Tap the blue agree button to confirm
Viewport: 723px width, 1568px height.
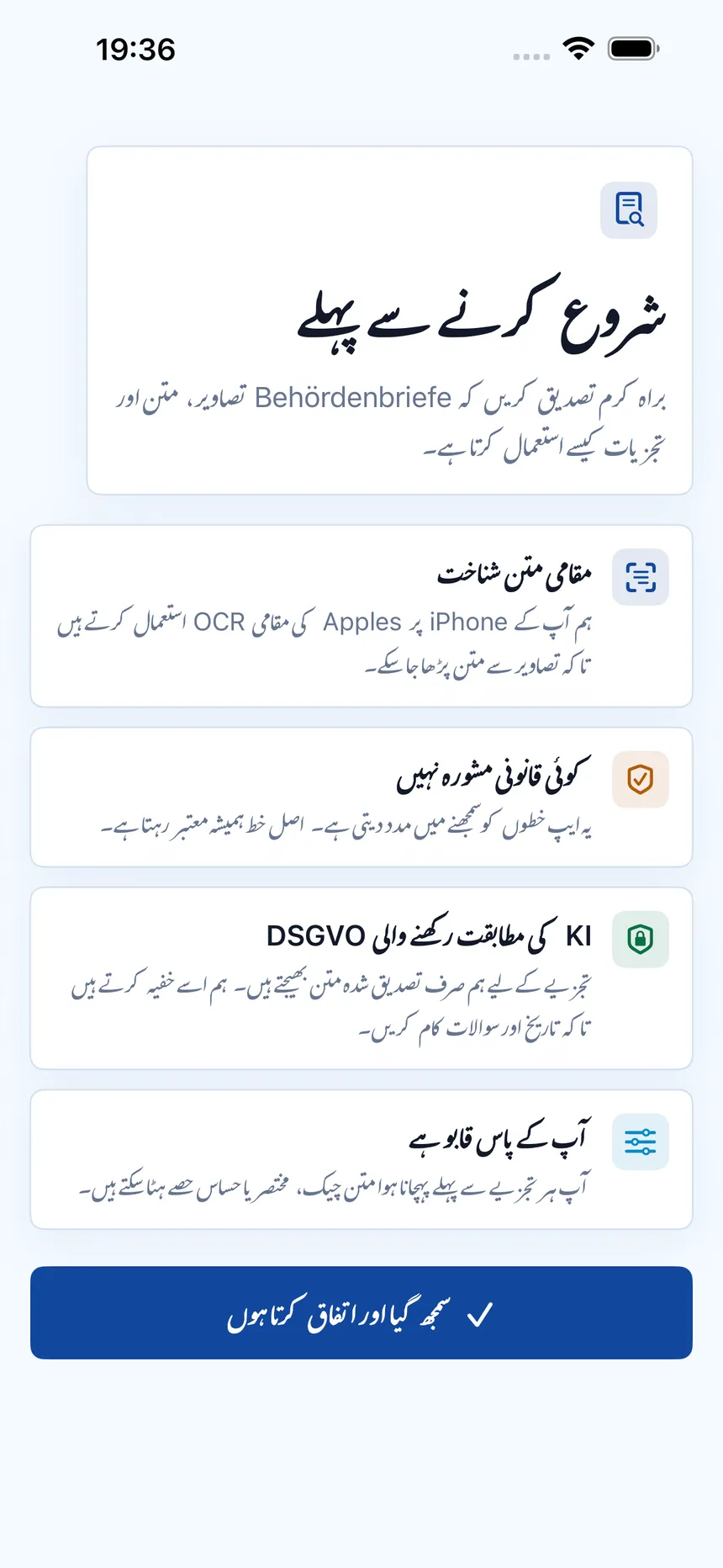361,1312
